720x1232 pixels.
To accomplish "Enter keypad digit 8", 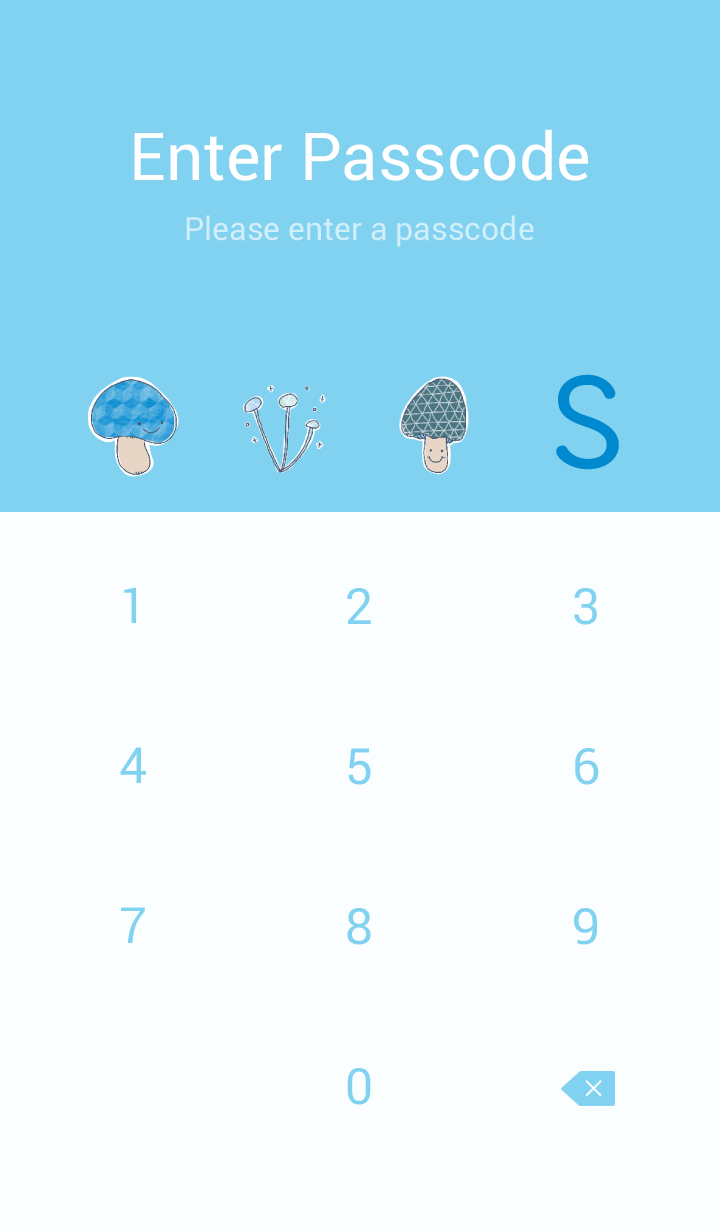I will (359, 927).
